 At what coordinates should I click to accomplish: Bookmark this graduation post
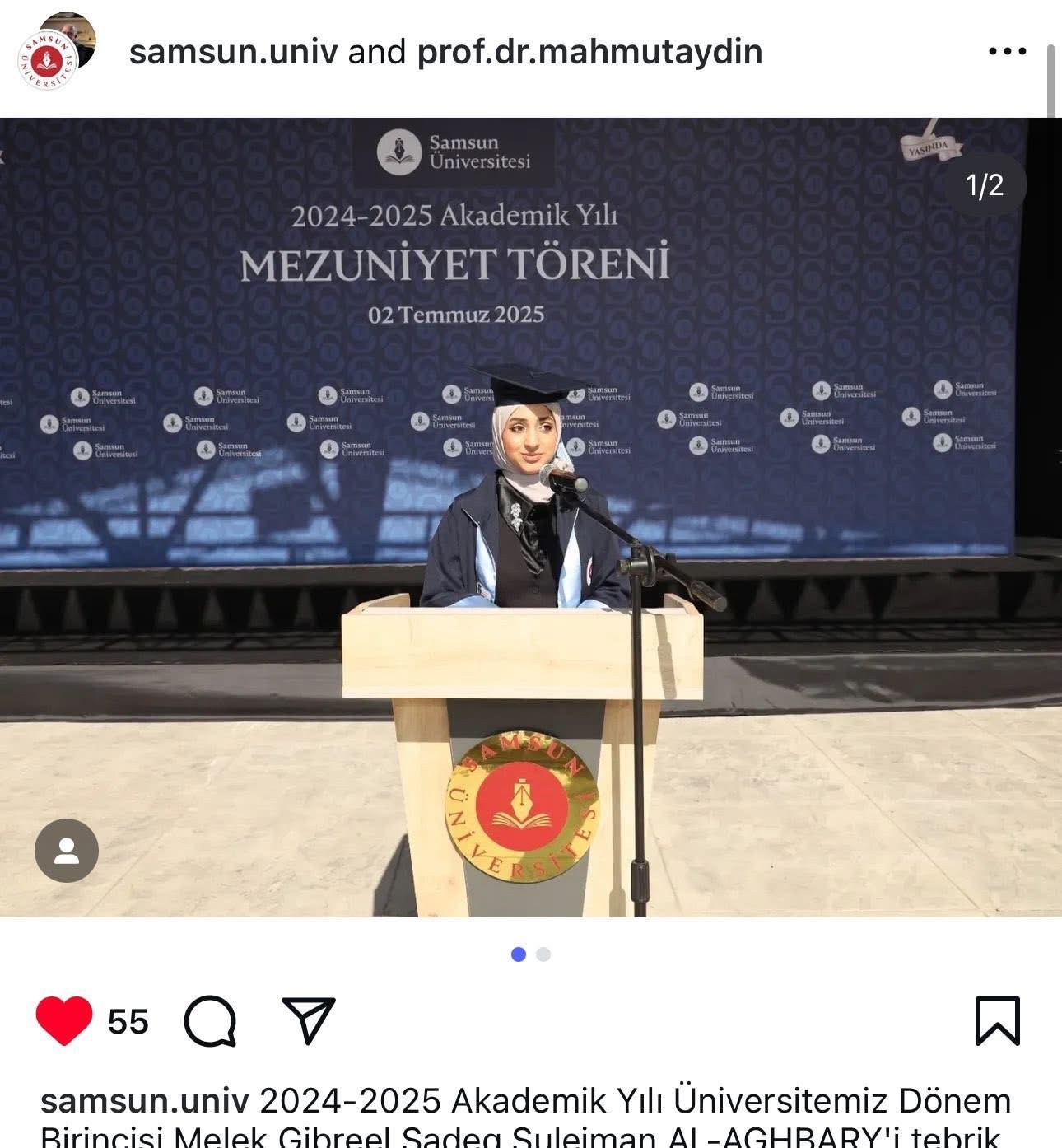coord(998,1021)
